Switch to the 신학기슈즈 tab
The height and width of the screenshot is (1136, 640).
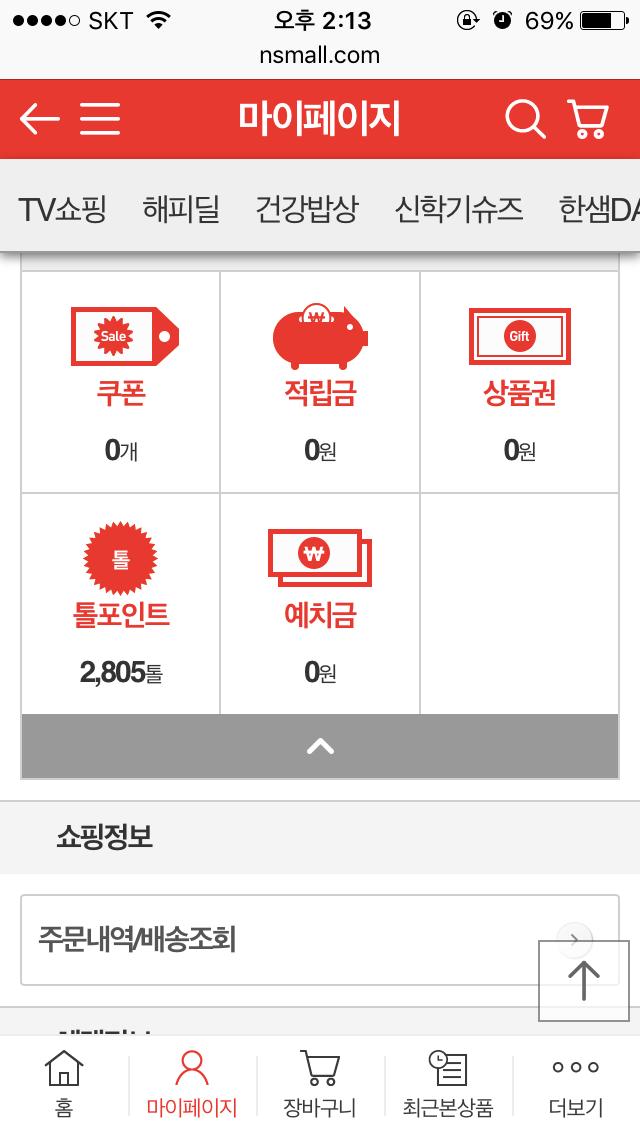coord(459,210)
